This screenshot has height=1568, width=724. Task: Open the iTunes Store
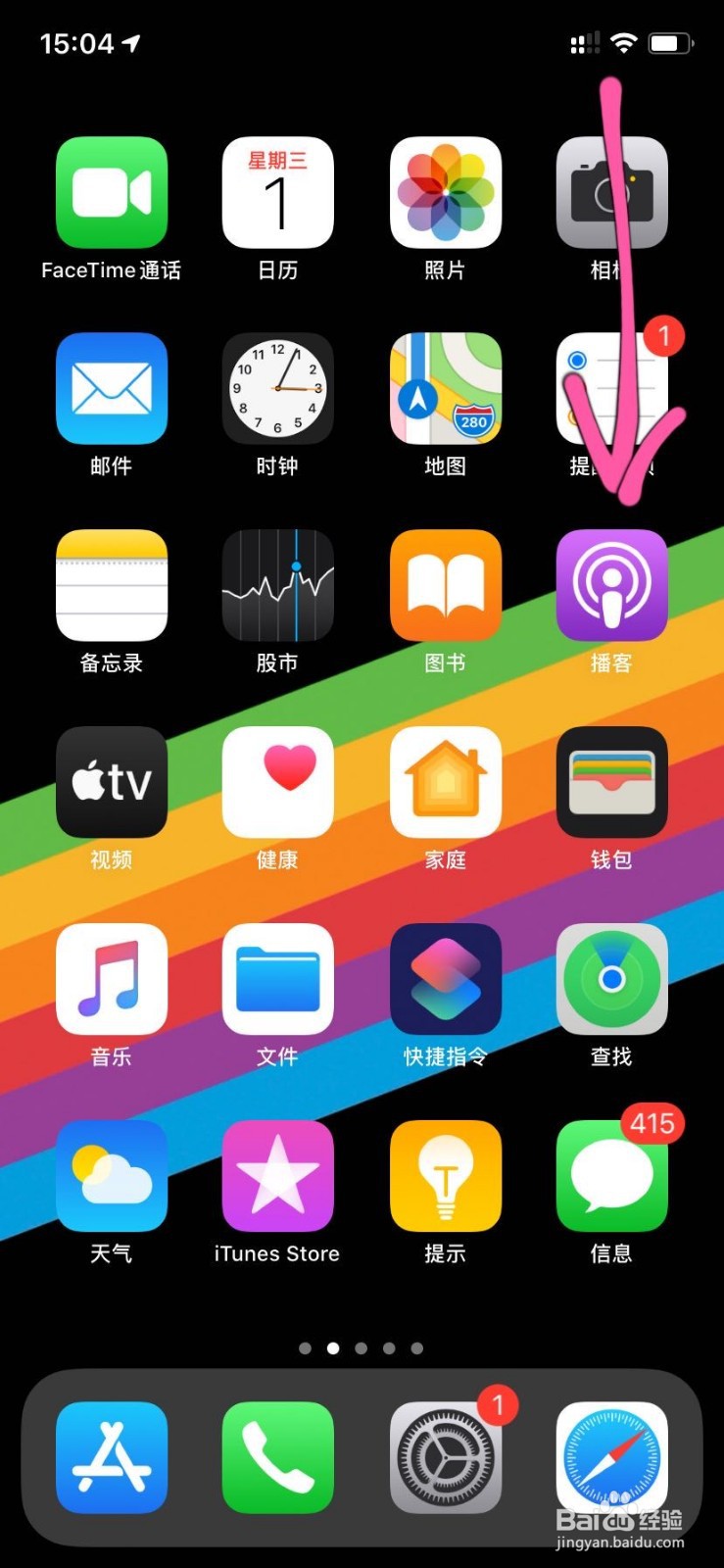278,1176
